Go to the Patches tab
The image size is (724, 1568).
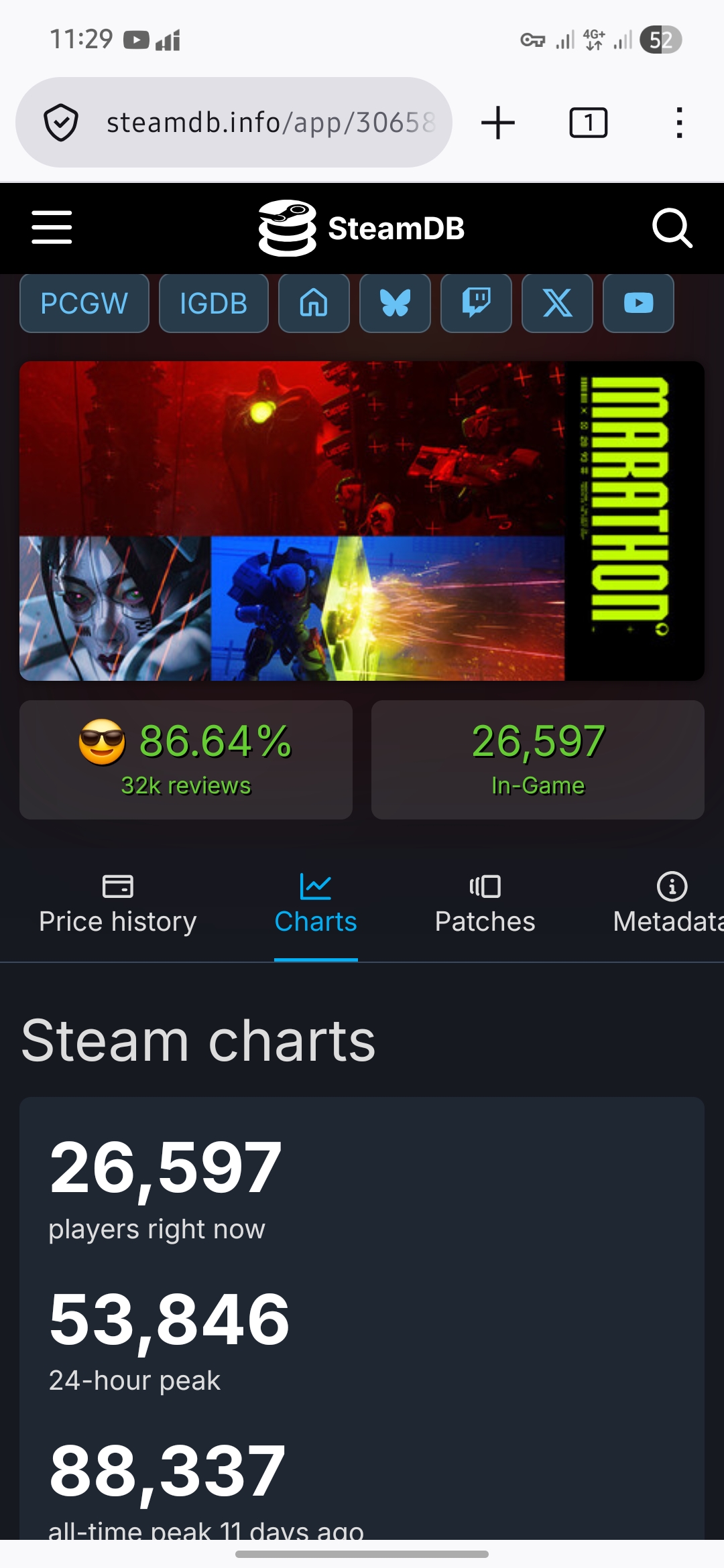coord(485,905)
